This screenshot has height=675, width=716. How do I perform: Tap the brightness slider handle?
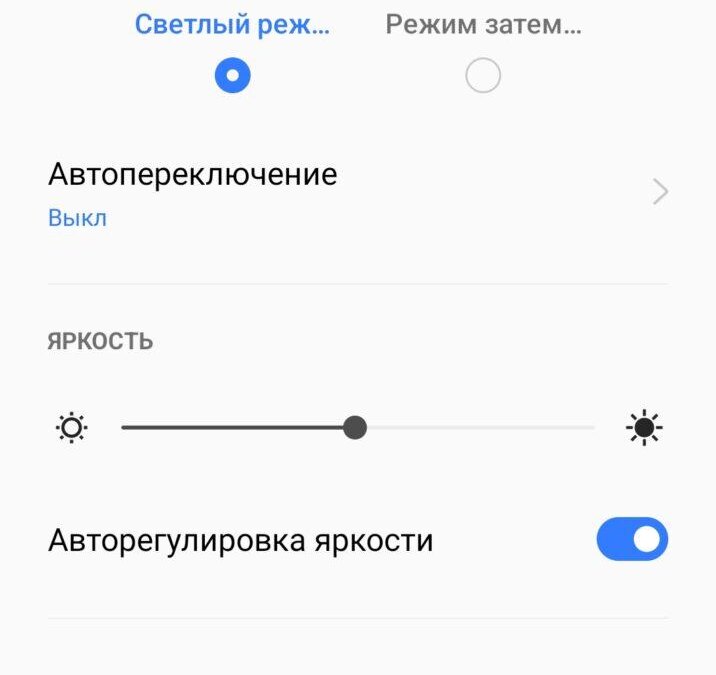(354, 428)
